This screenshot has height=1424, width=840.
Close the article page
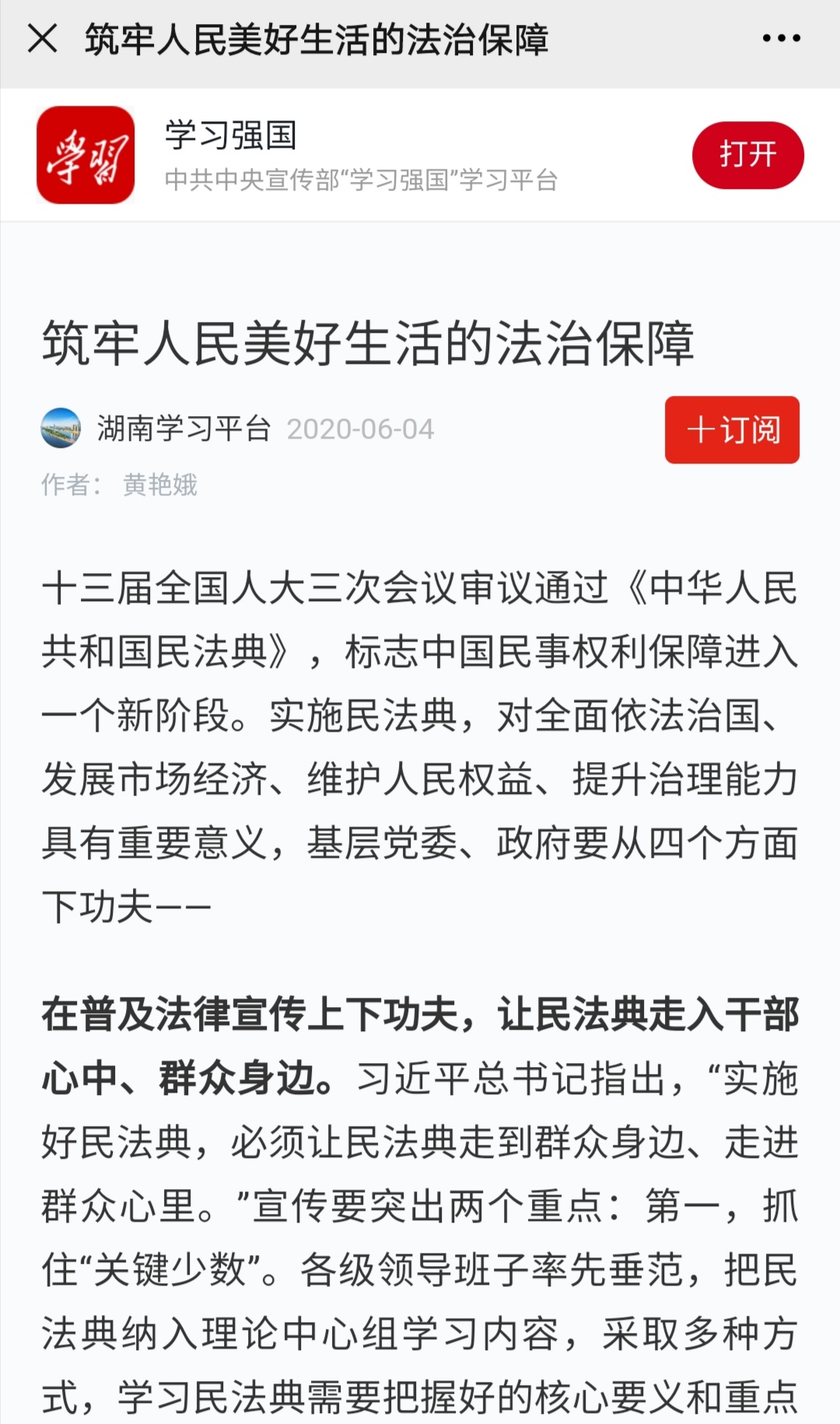(42, 38)
